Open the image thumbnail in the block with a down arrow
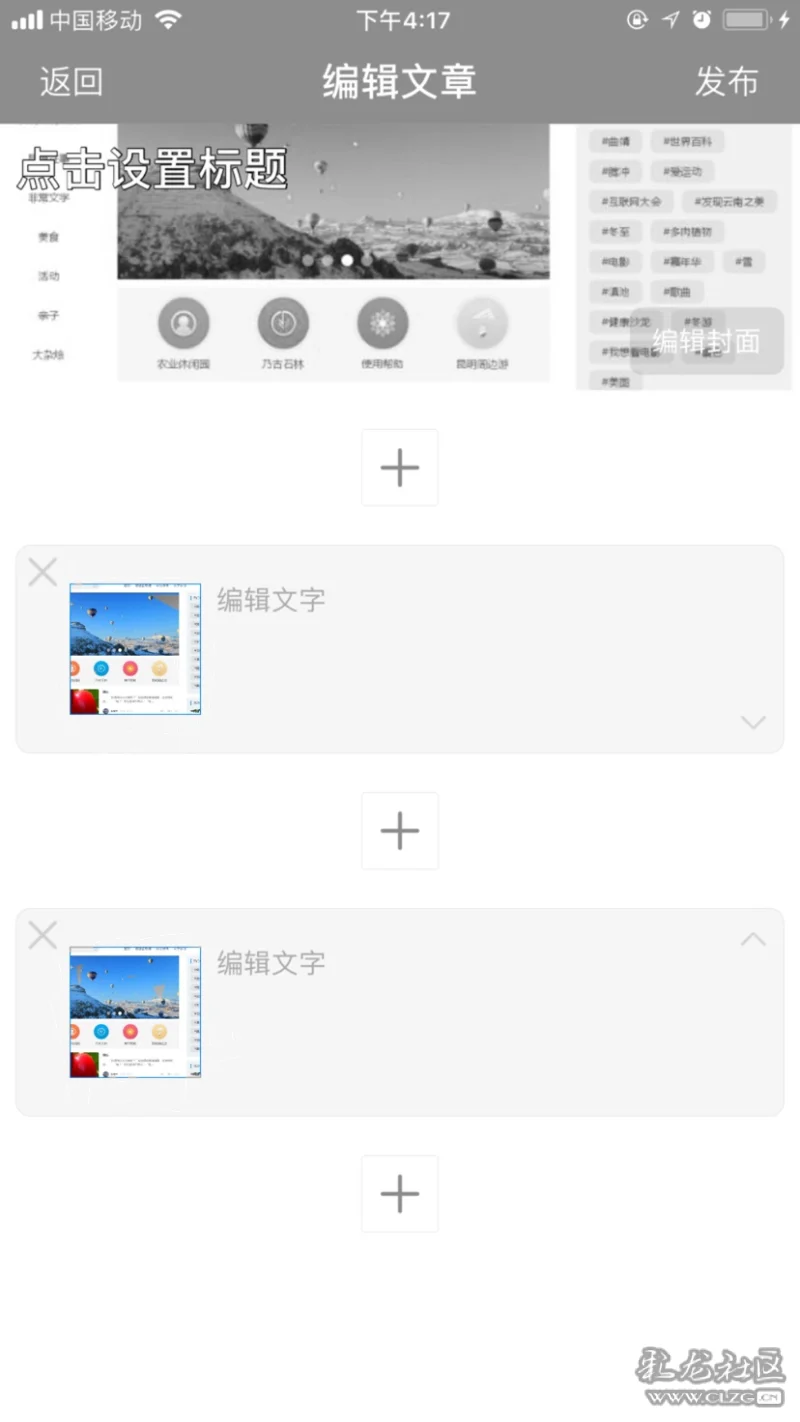The image size is (800, 1422). [135, 649]
